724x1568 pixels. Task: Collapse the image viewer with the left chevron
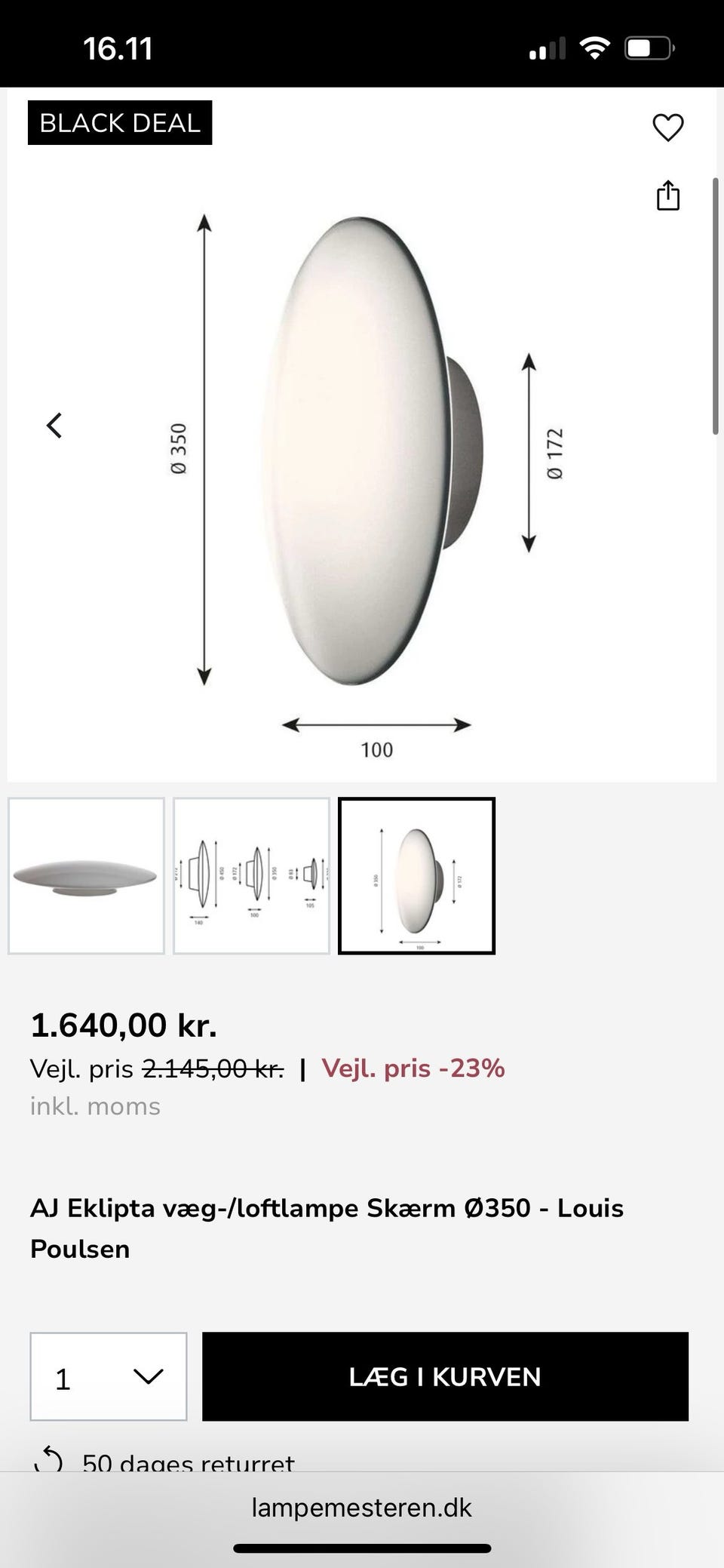click(55, 426)
